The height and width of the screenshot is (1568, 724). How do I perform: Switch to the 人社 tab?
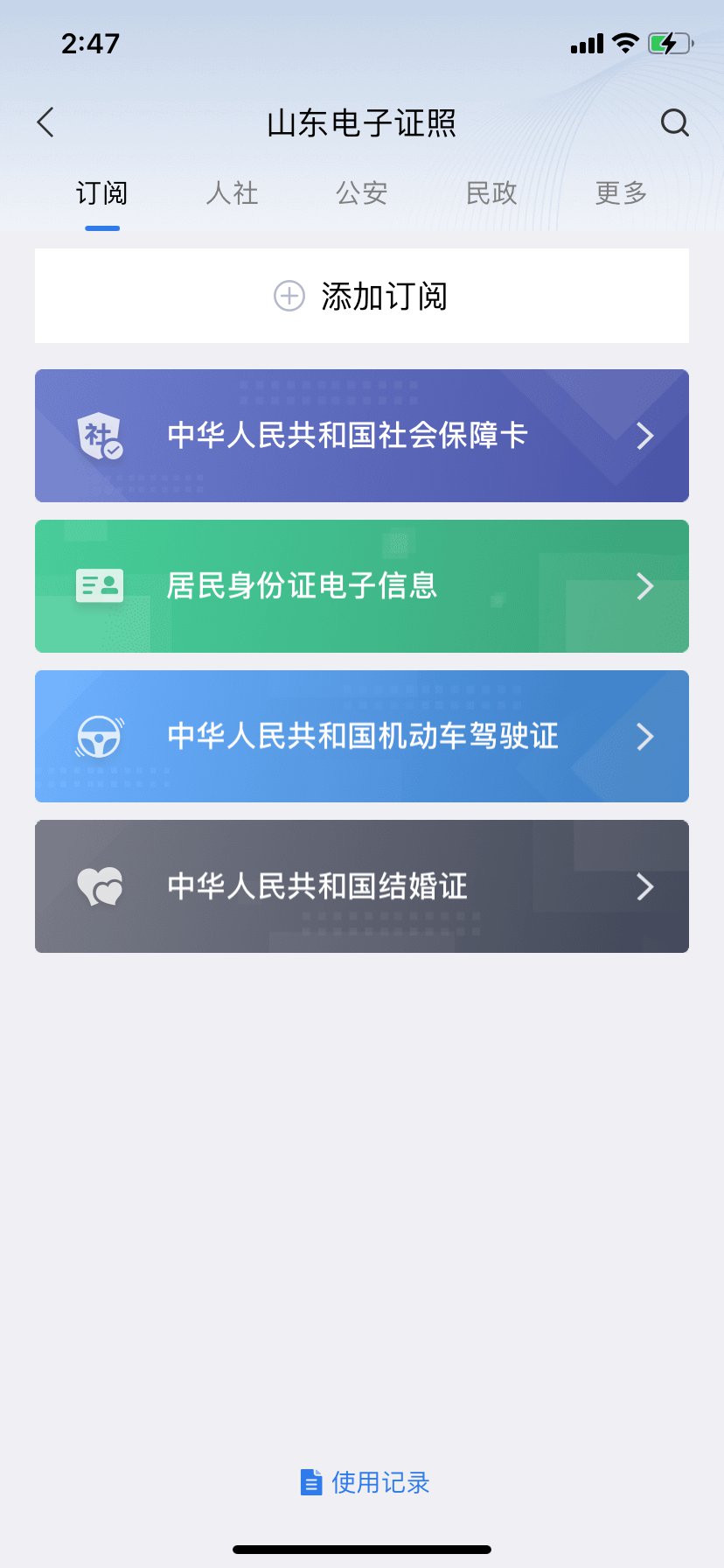coord(232,193)
